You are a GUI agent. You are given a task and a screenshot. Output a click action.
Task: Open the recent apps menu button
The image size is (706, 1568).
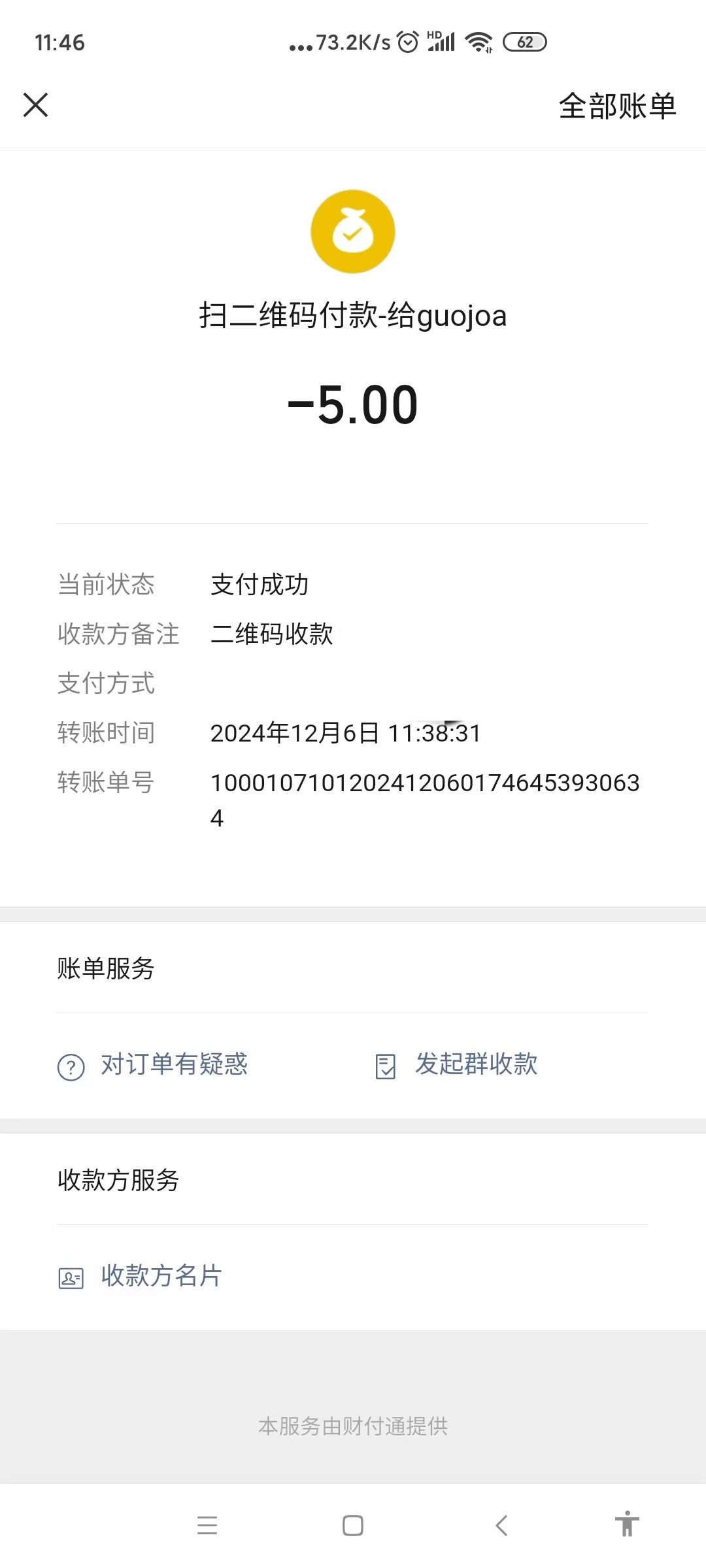point(207,1526)
